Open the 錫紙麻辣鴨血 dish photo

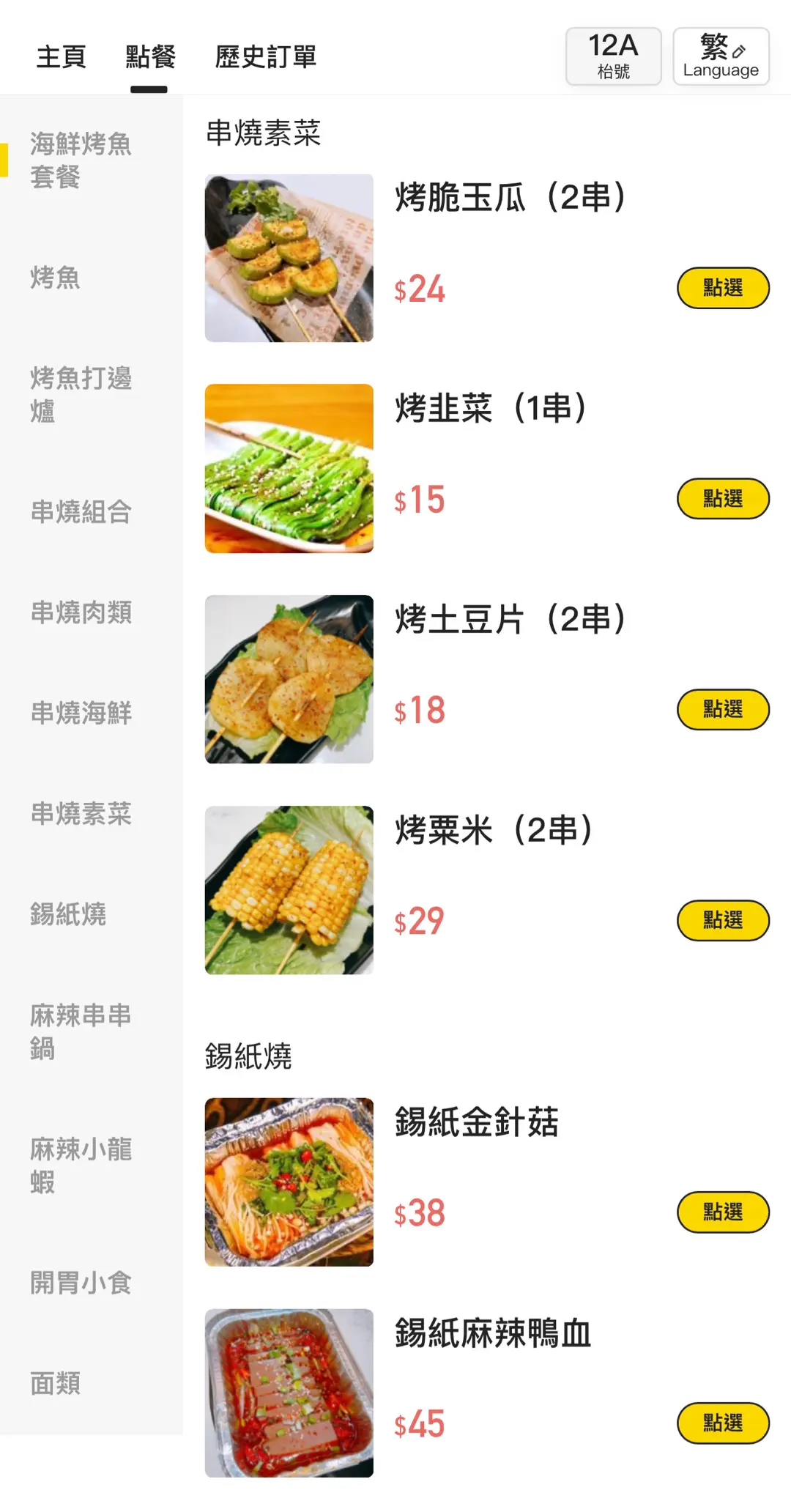pos(289,1393)
